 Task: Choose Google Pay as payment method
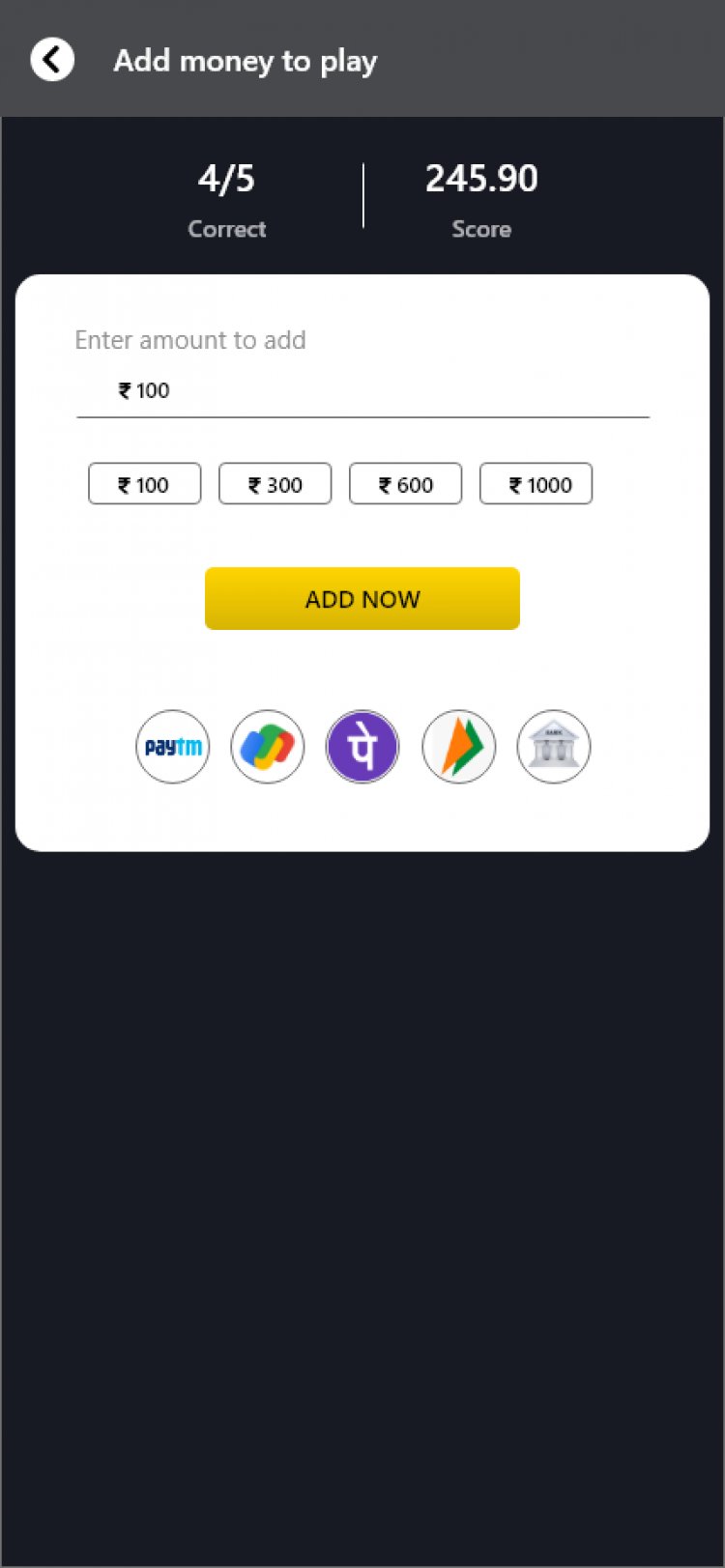coord(268,747)
